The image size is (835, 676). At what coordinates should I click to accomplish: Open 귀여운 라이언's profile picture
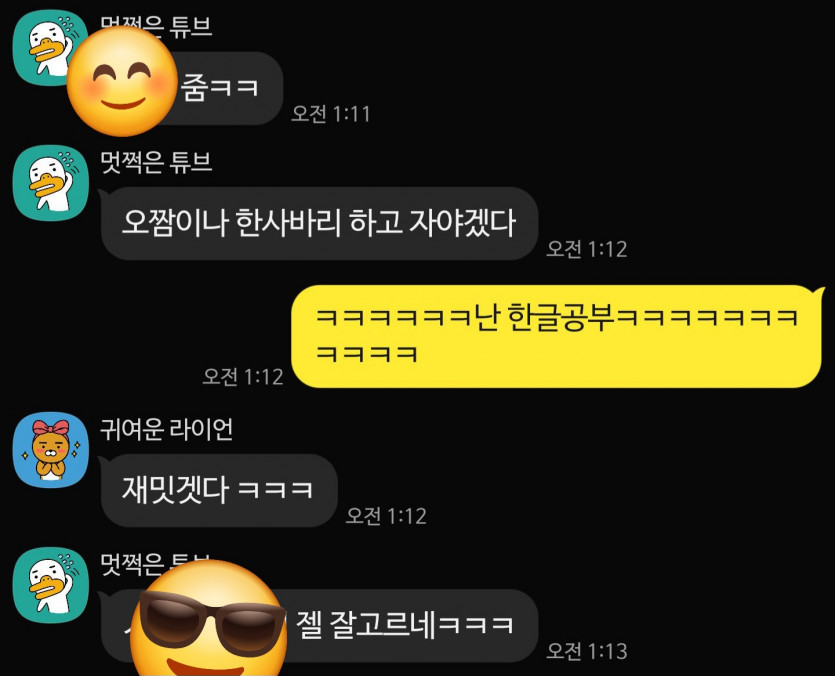pyautogui.click(x=51, y=450)
